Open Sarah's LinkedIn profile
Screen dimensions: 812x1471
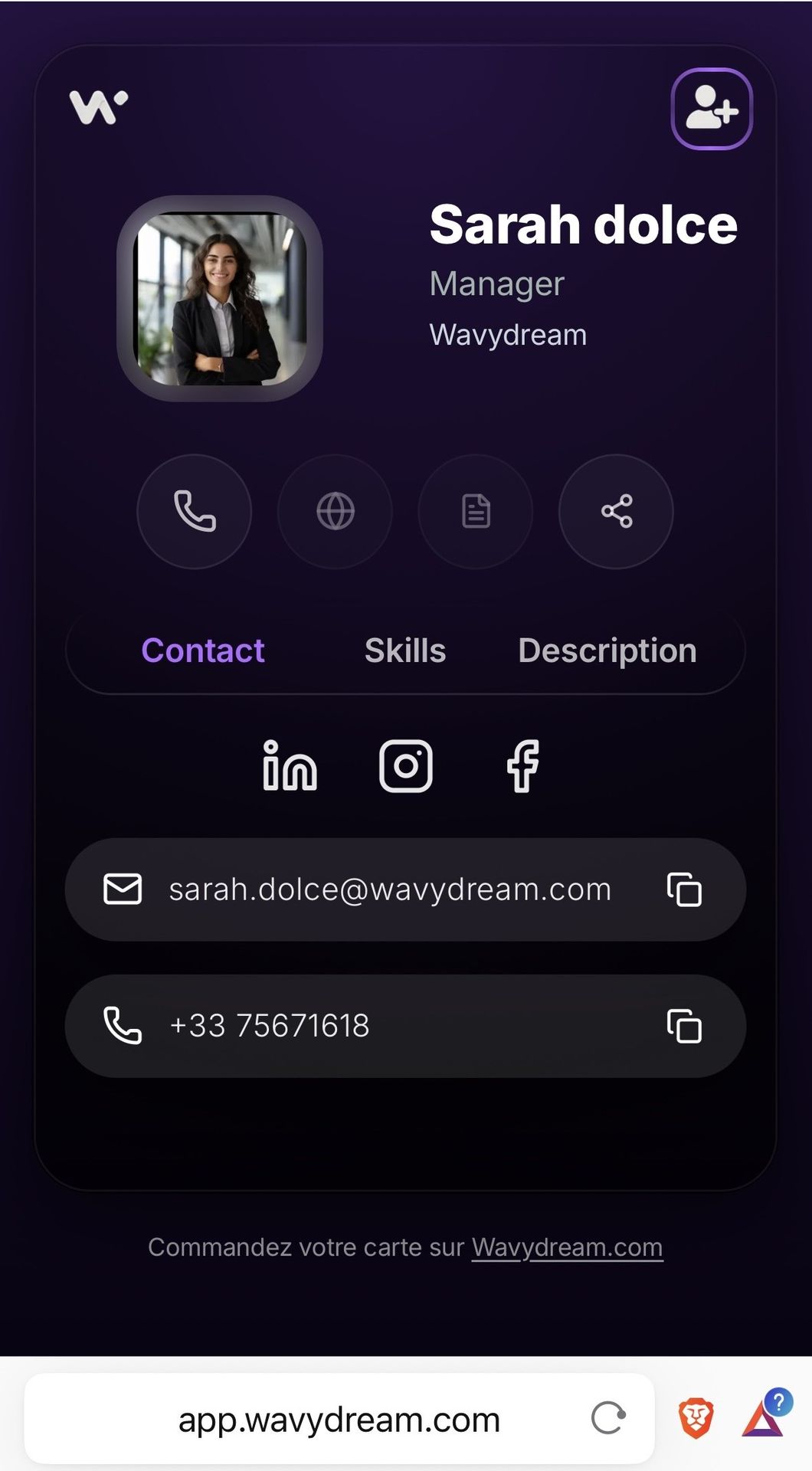pos(290,766)
